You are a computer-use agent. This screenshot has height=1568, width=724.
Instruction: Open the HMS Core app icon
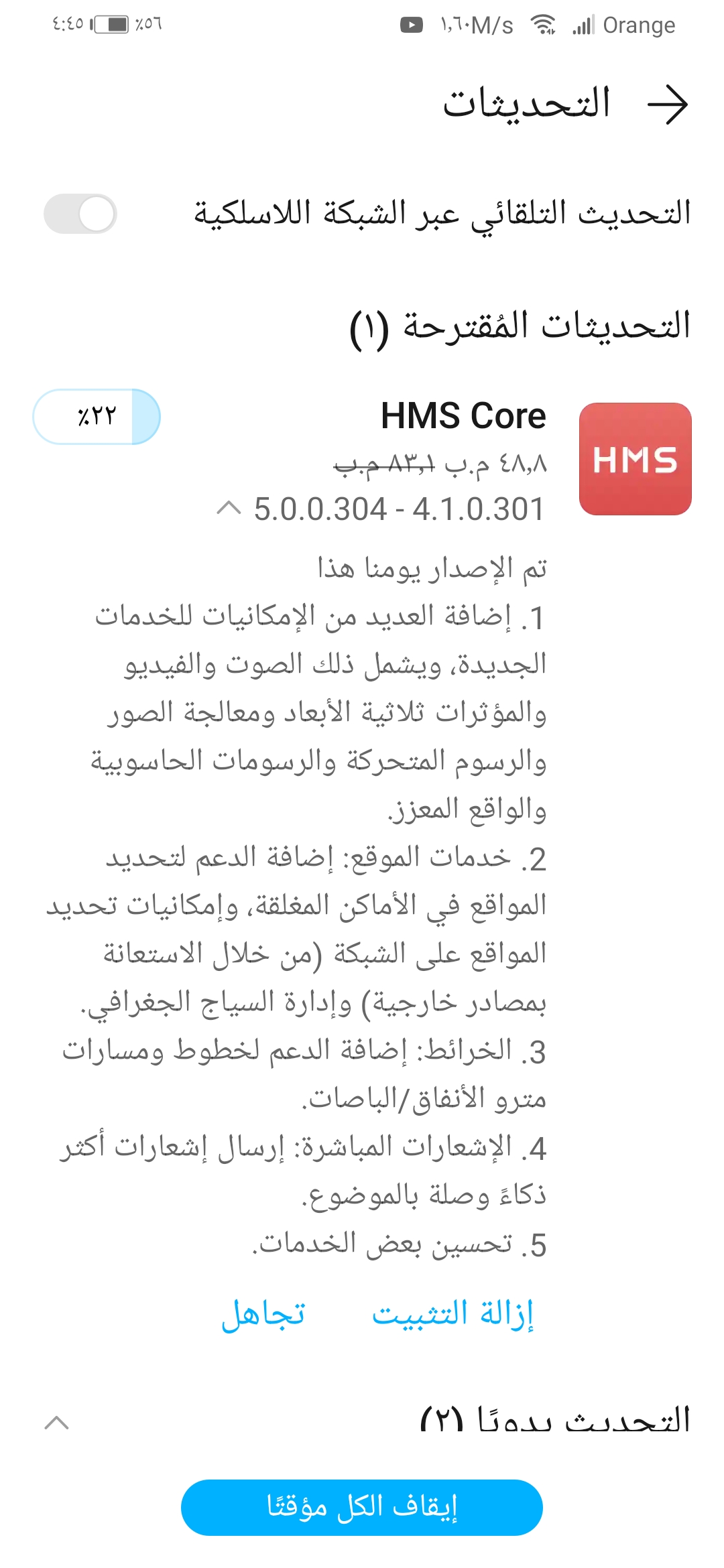click(x=635, y=459)
